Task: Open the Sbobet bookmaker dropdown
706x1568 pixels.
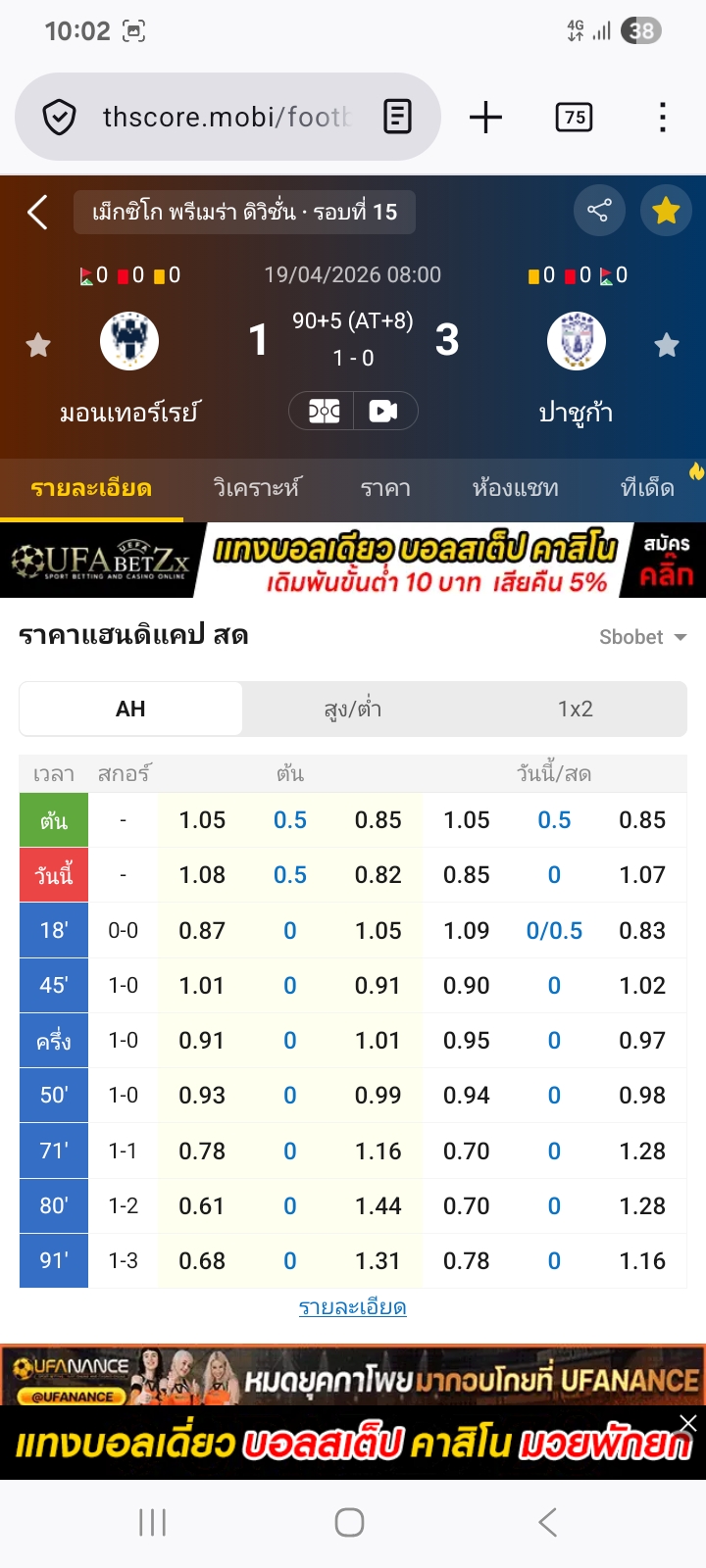Action: pyautogui.click(x=642, y=637)
